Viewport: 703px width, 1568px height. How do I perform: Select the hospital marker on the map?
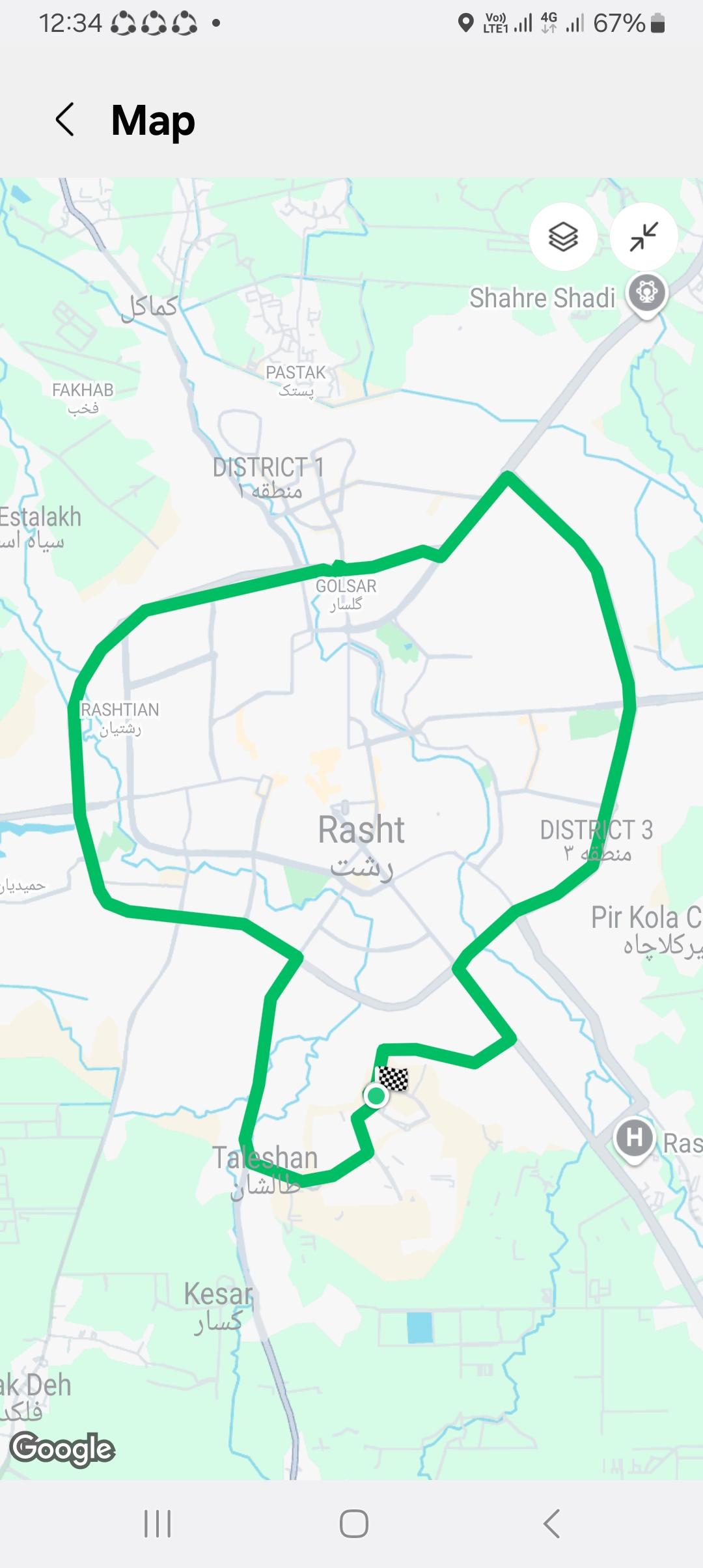[x=634, y=1139]
